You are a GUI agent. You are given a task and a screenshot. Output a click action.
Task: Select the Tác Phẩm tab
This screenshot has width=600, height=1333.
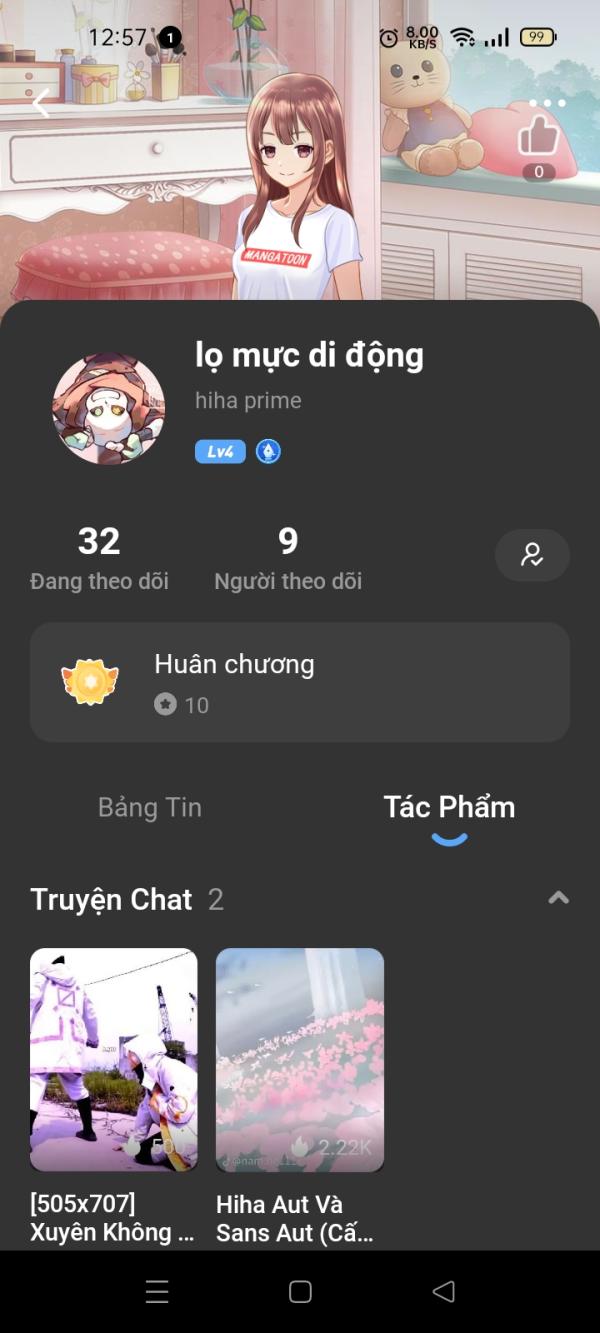[449, 808]
